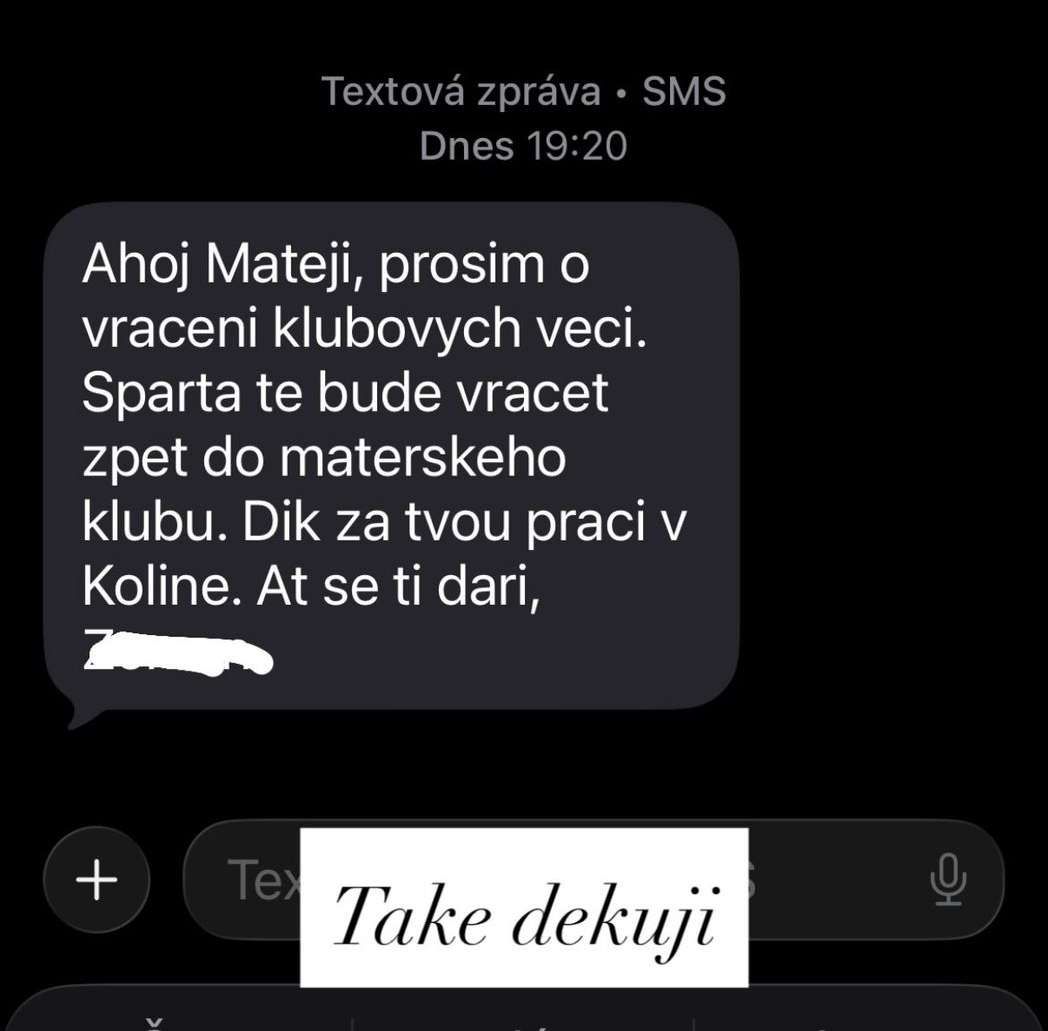
Task: Start dictation with the microphone icon
Action: tap(947, 880)
